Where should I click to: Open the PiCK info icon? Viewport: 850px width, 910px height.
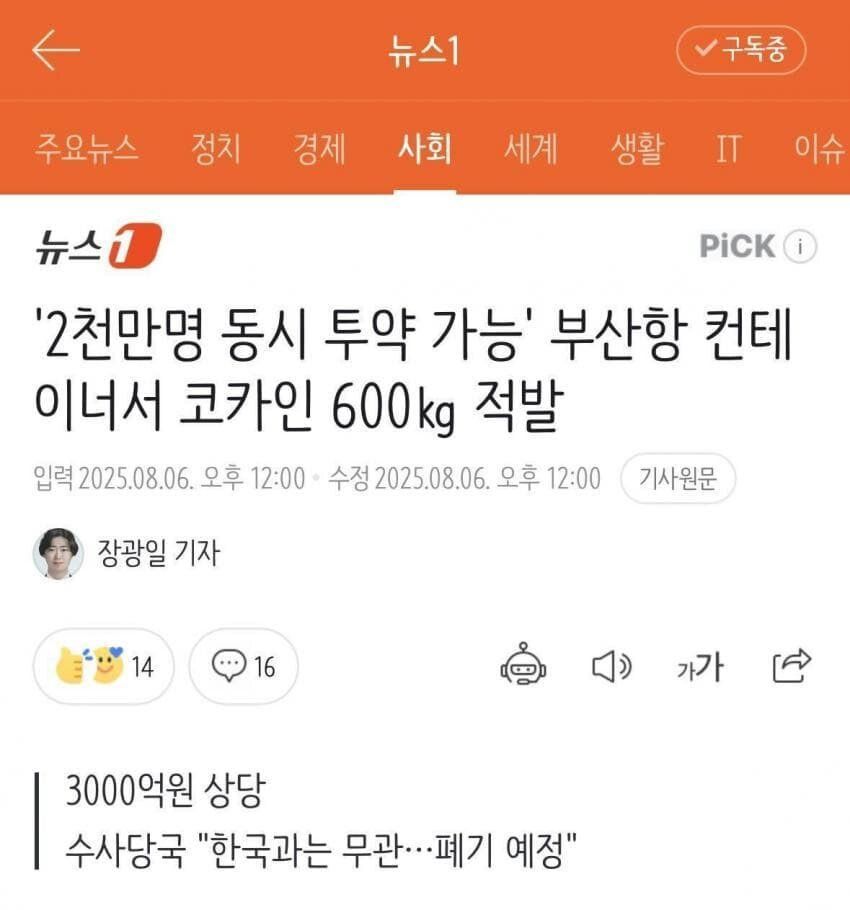(800, 246)
